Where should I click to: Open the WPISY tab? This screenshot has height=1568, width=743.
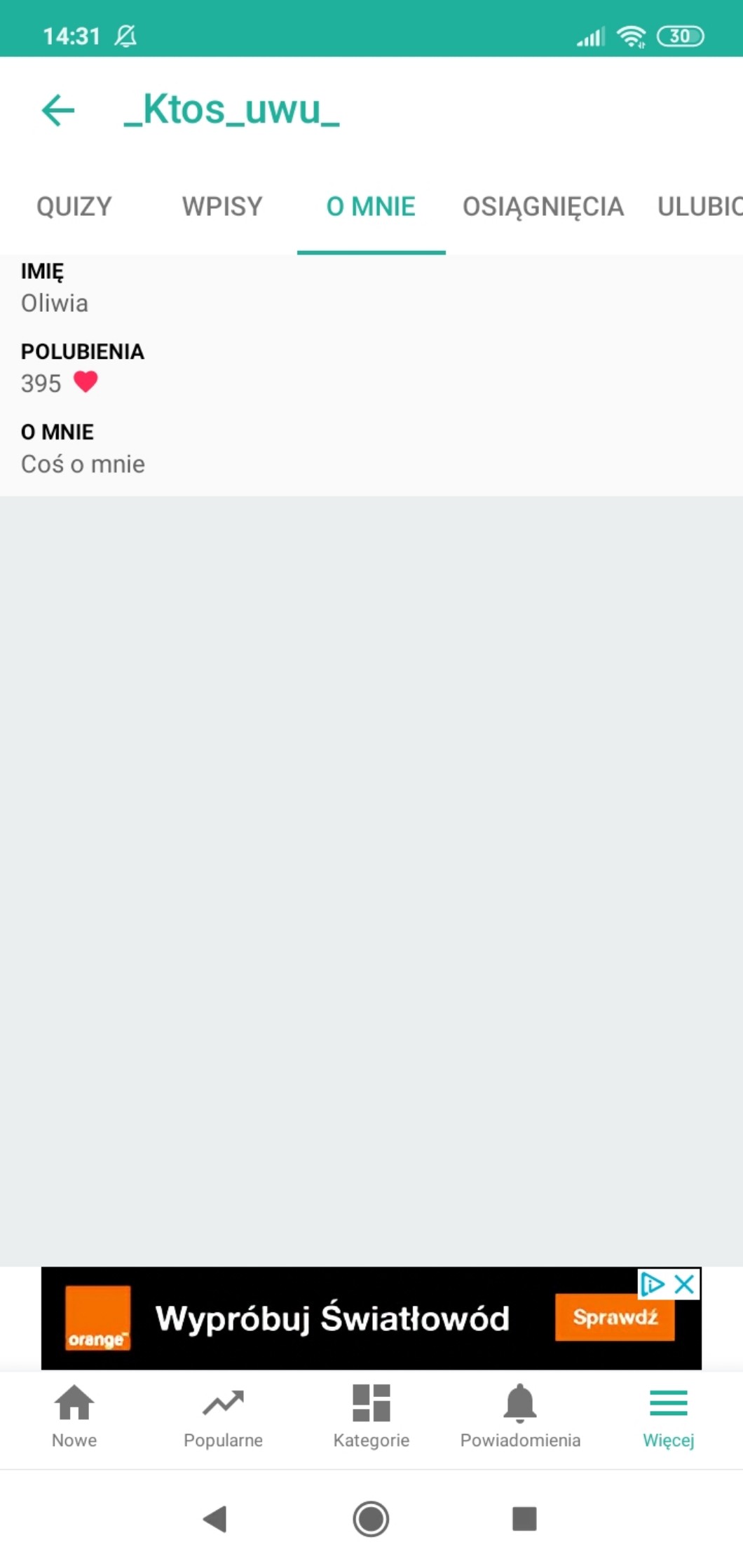(222, 206)
